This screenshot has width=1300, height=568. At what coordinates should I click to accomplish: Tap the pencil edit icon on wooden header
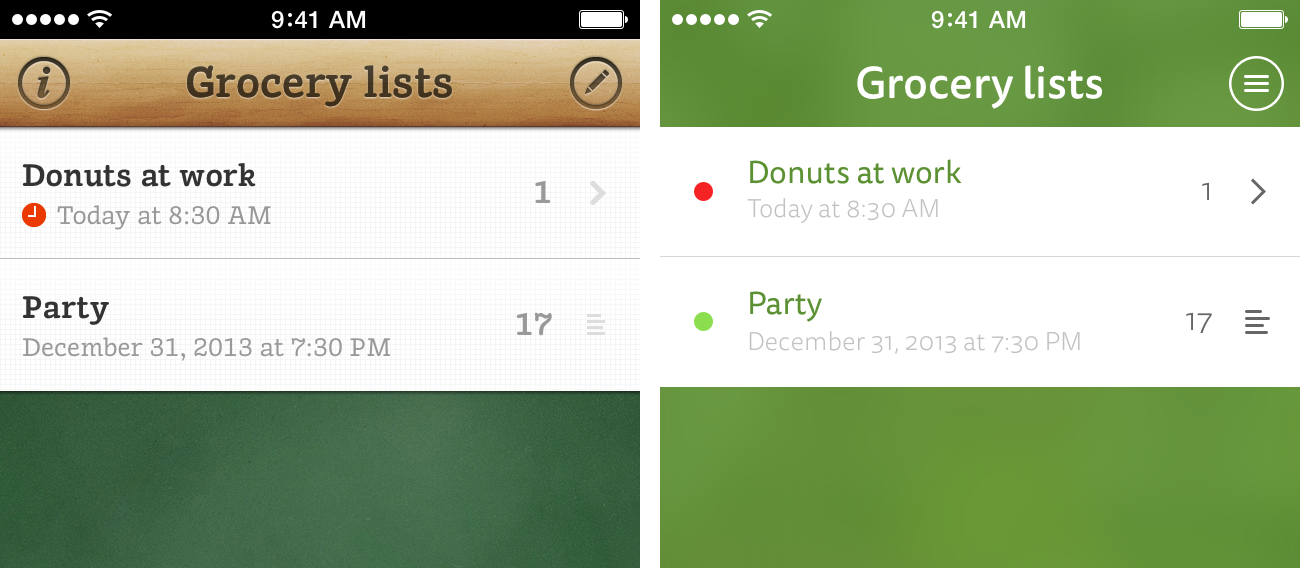[x=596, y=83]
